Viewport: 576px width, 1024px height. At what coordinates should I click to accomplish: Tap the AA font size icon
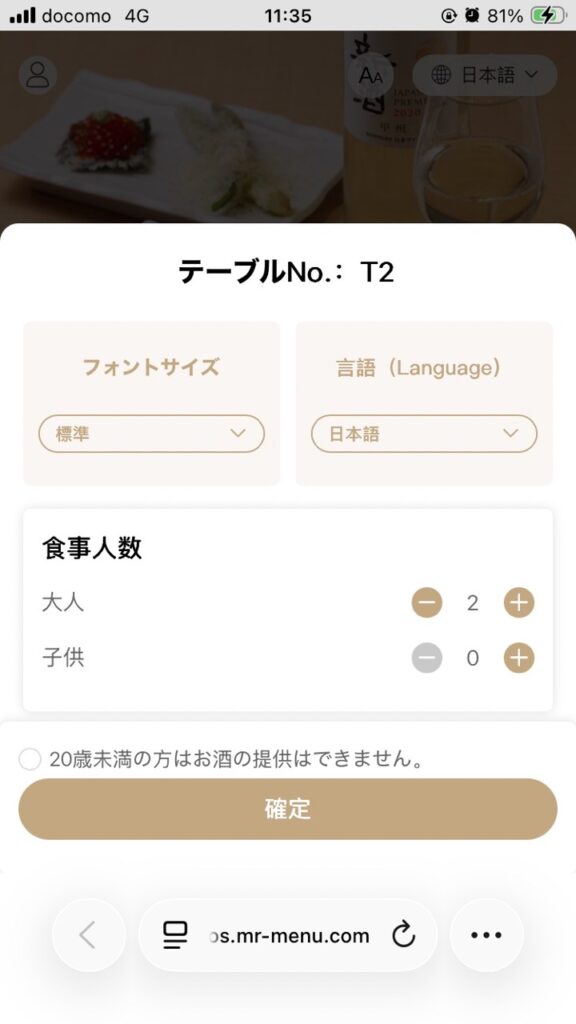[370, 75]
